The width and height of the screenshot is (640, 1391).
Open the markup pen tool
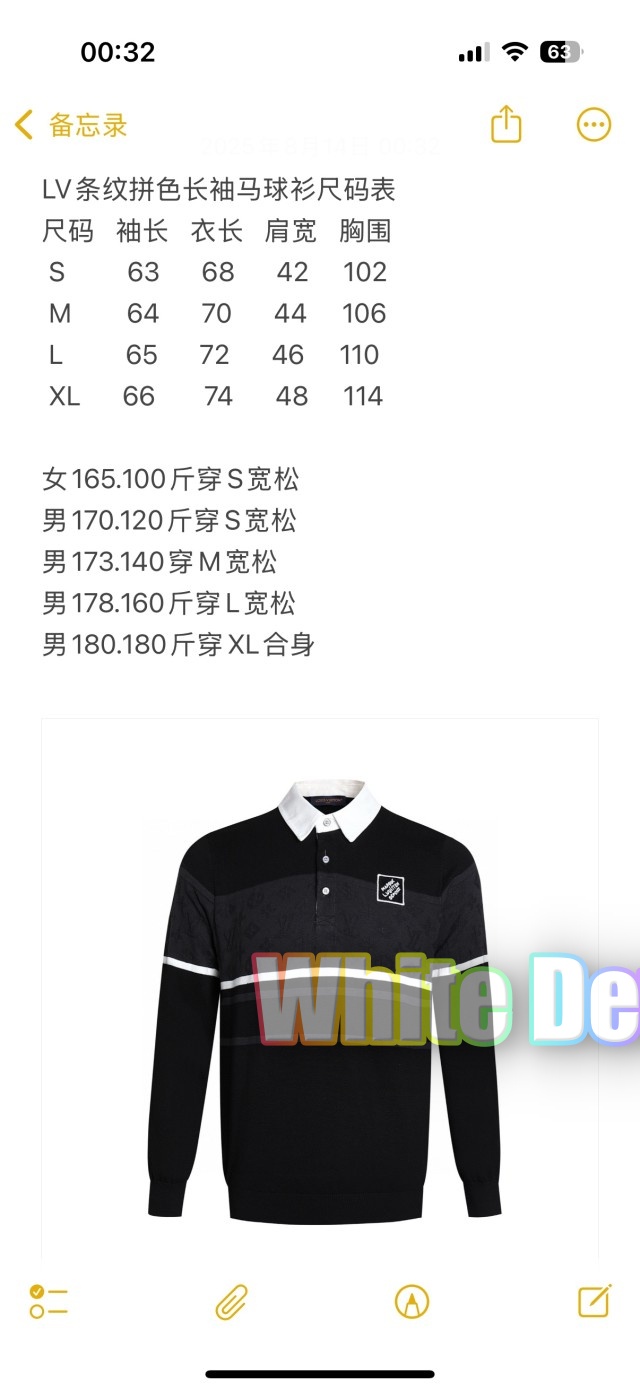tap(412, 1301)
